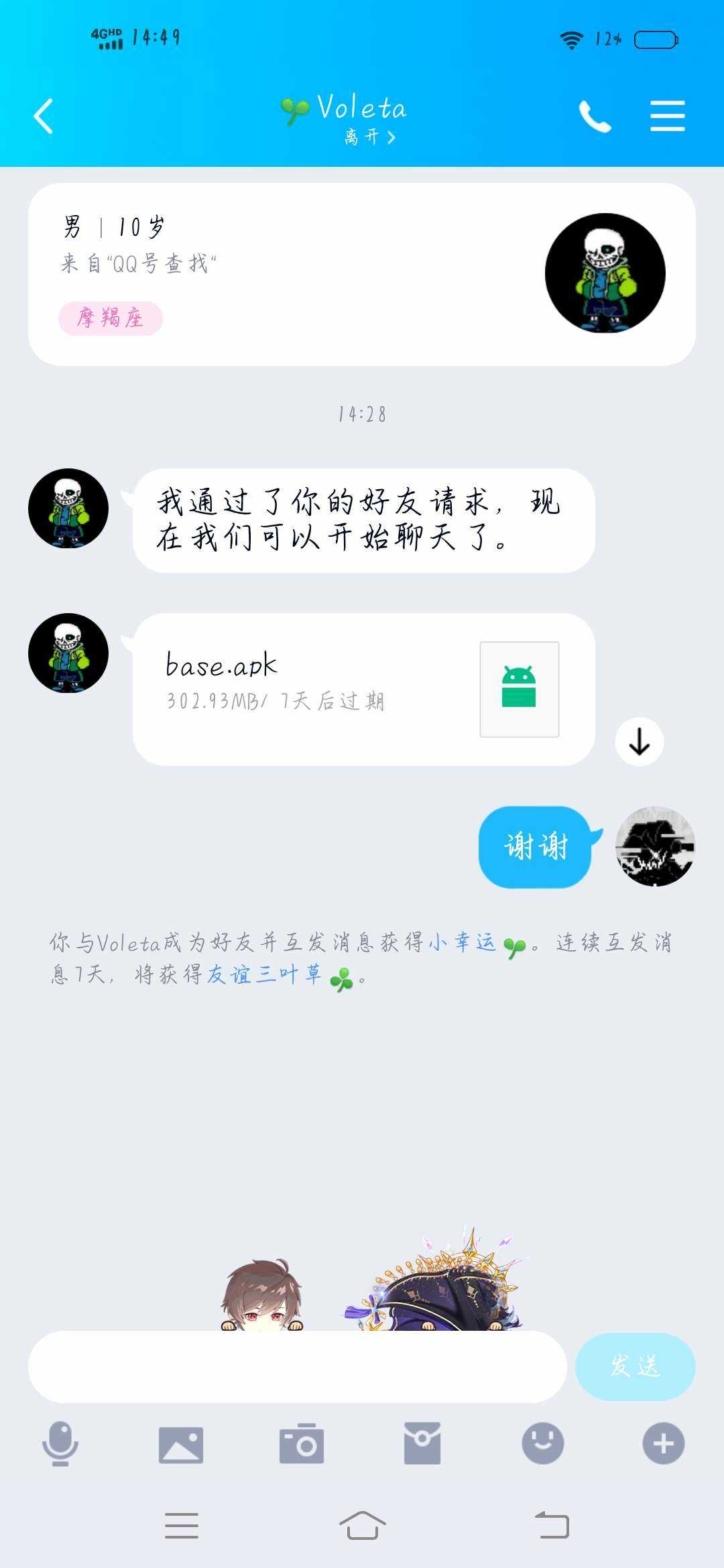Open the emoji panel
This screenshot has width=724, height=1568.
[542, 1443]
